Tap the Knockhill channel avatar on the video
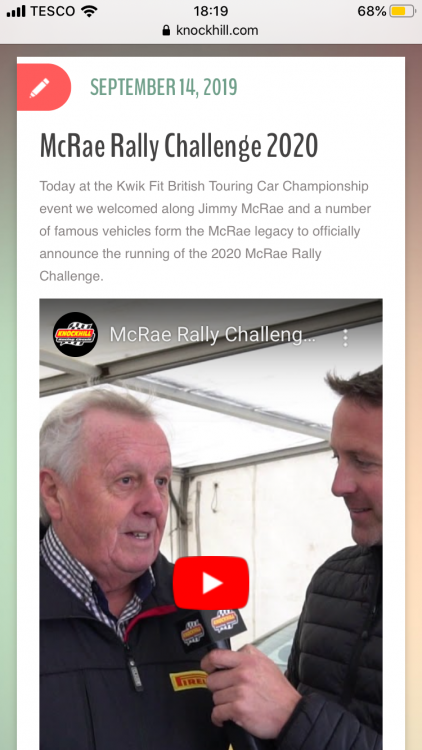422x750 pixels. tap(75, 334)
